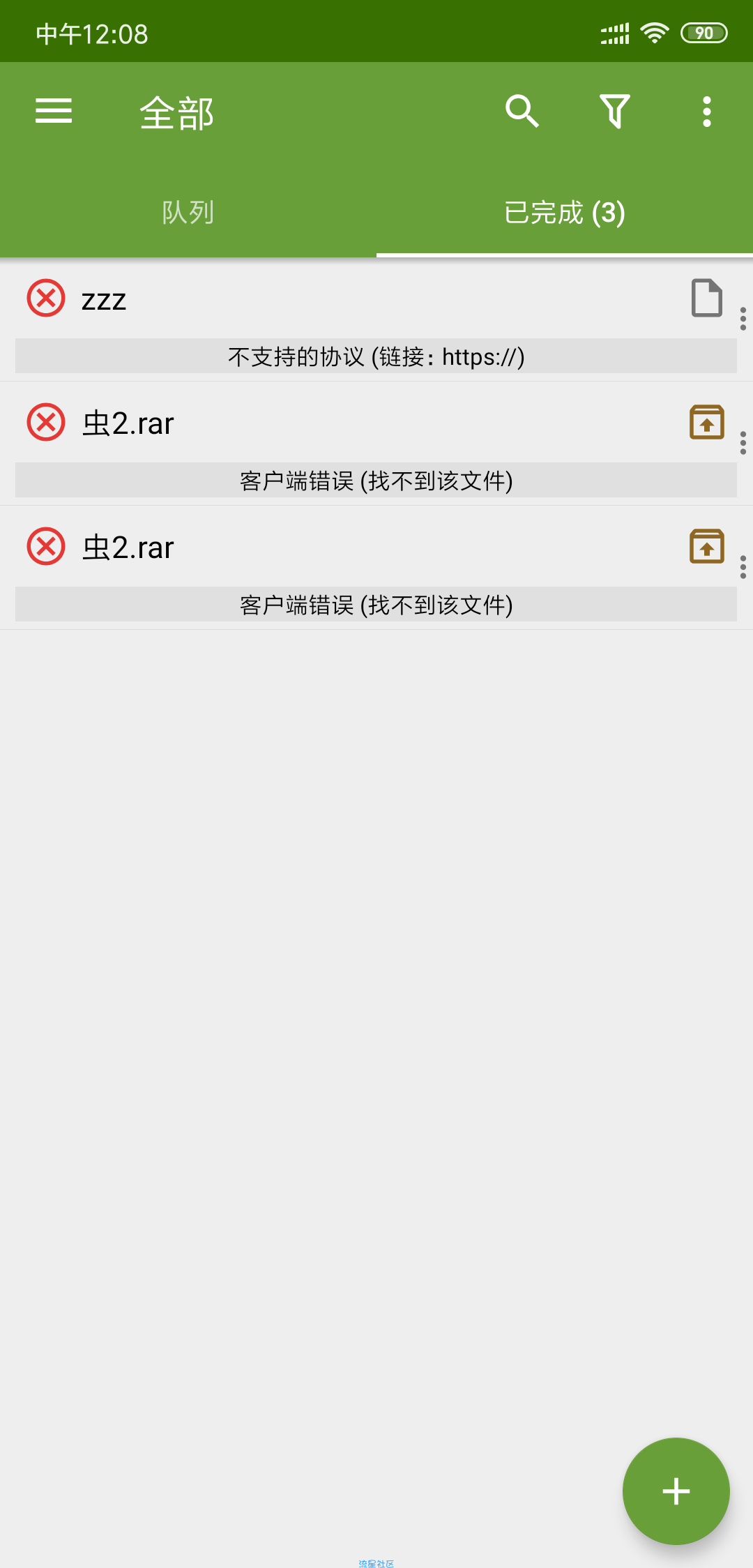The height and width of the screenshot is (1568, 753).
Task: Open the filter funnel icon
Action: coord(615,111)
